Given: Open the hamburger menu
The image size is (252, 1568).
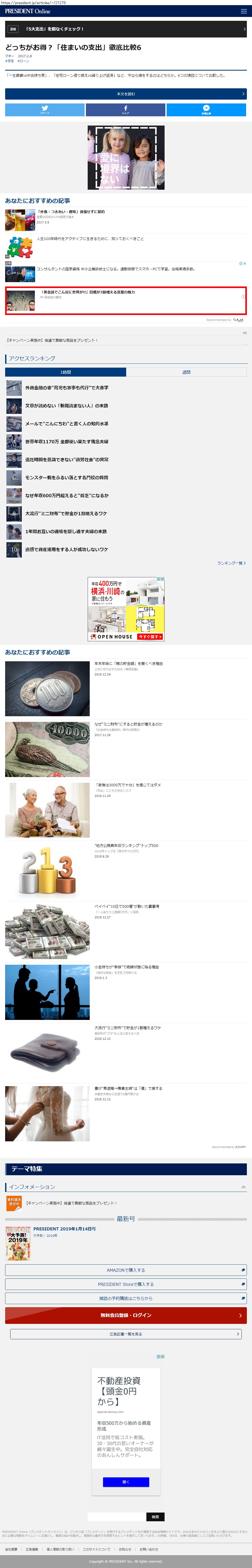Looking at the screenshot, I should [244, 12].
